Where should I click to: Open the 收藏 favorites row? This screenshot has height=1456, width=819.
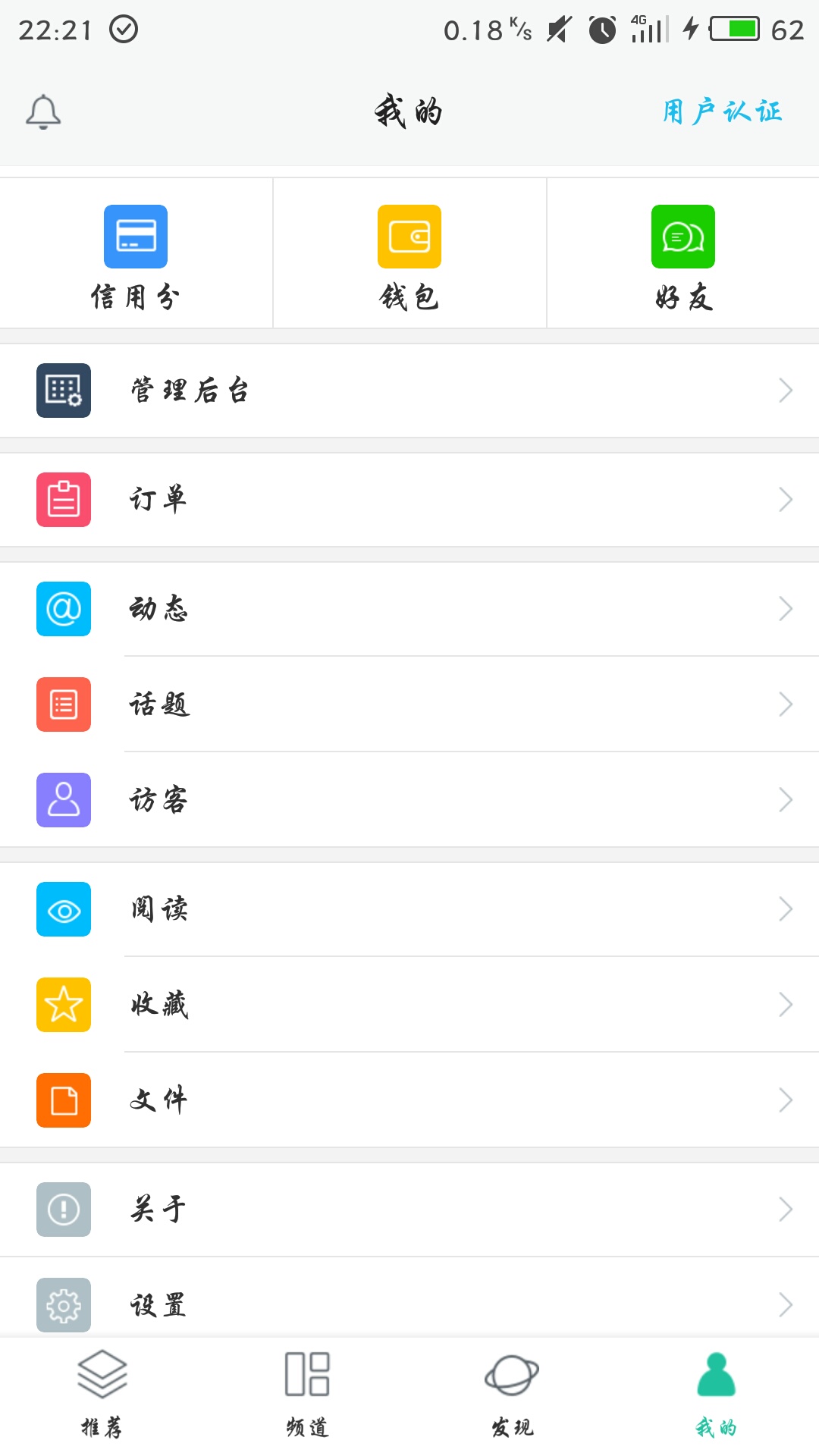409,1006
